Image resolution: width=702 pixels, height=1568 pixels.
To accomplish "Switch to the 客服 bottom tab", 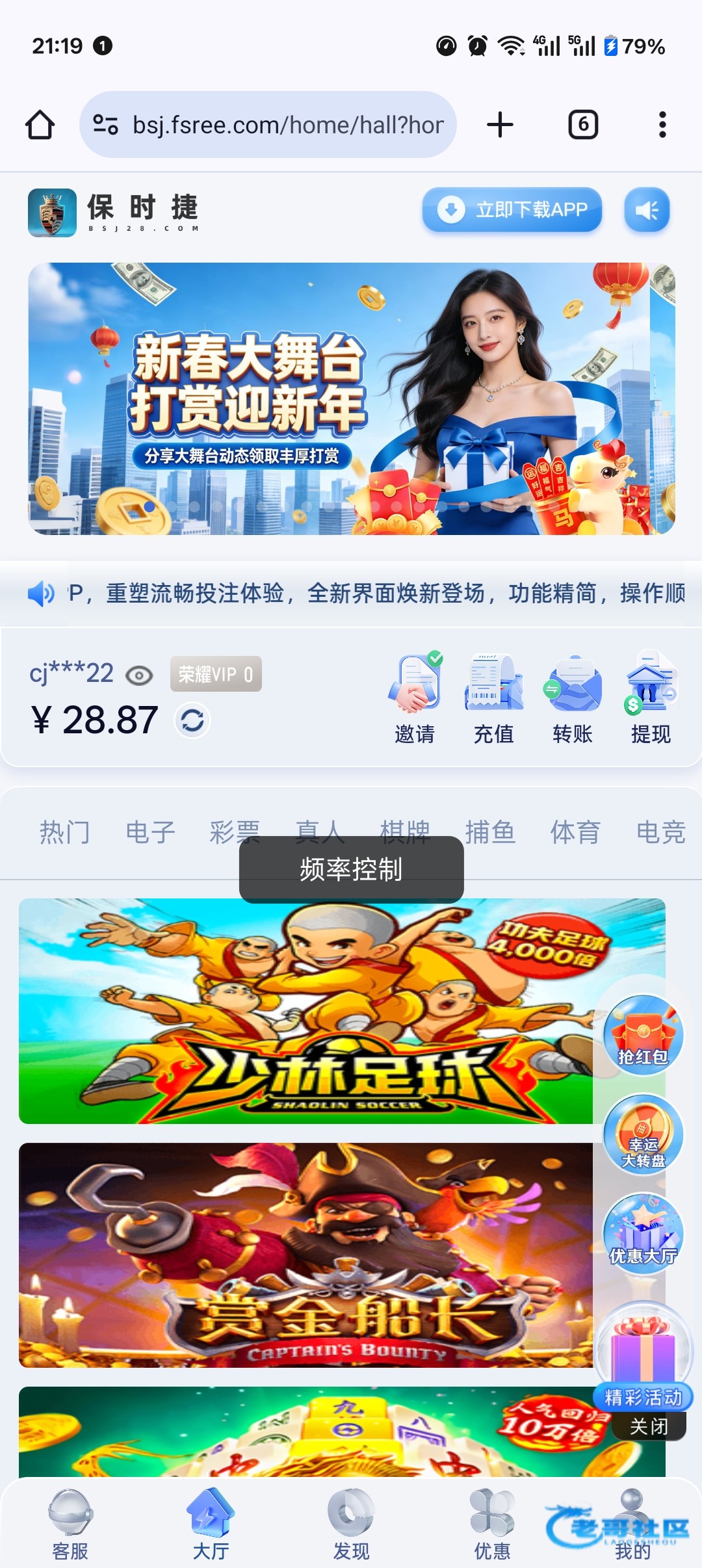I will 70,1525.
